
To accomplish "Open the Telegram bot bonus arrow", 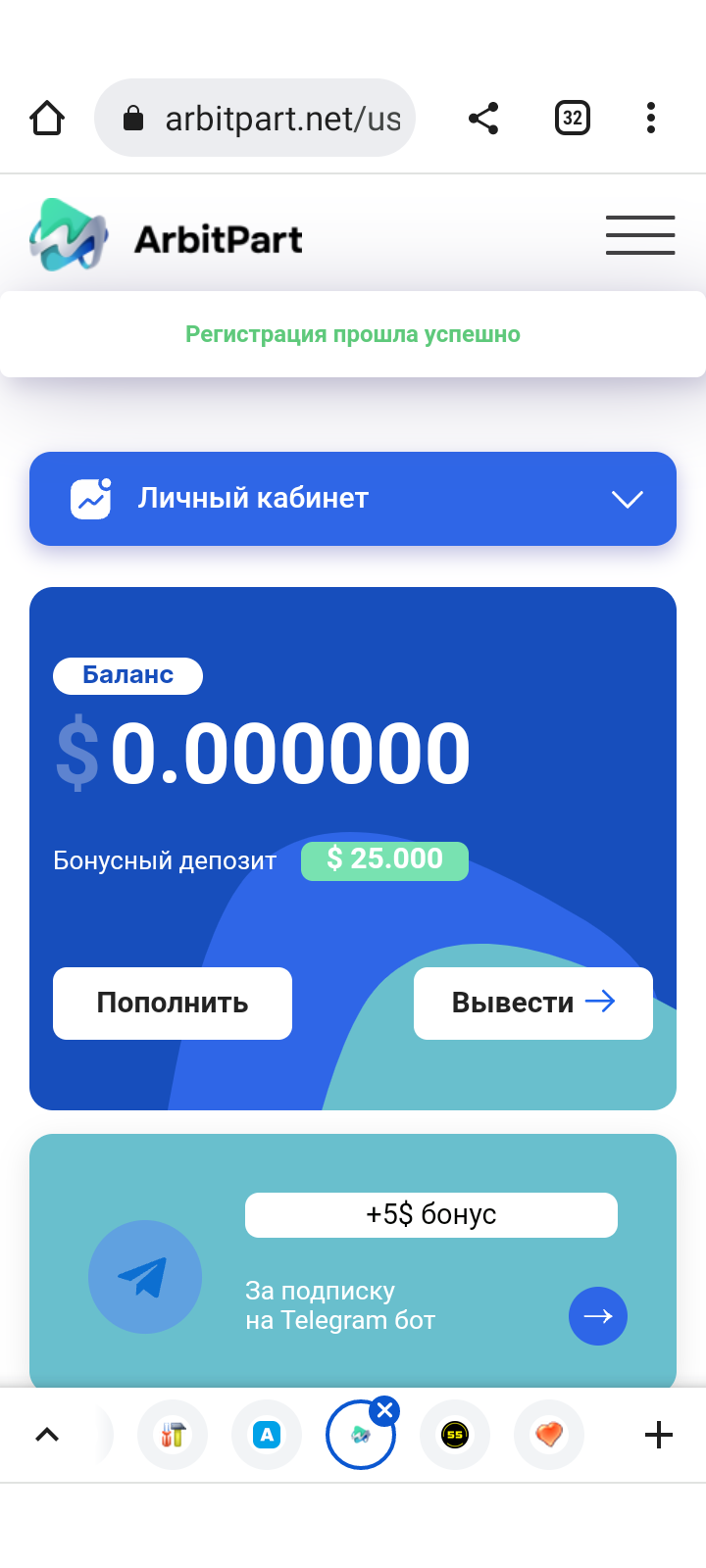I will 597,1316.
